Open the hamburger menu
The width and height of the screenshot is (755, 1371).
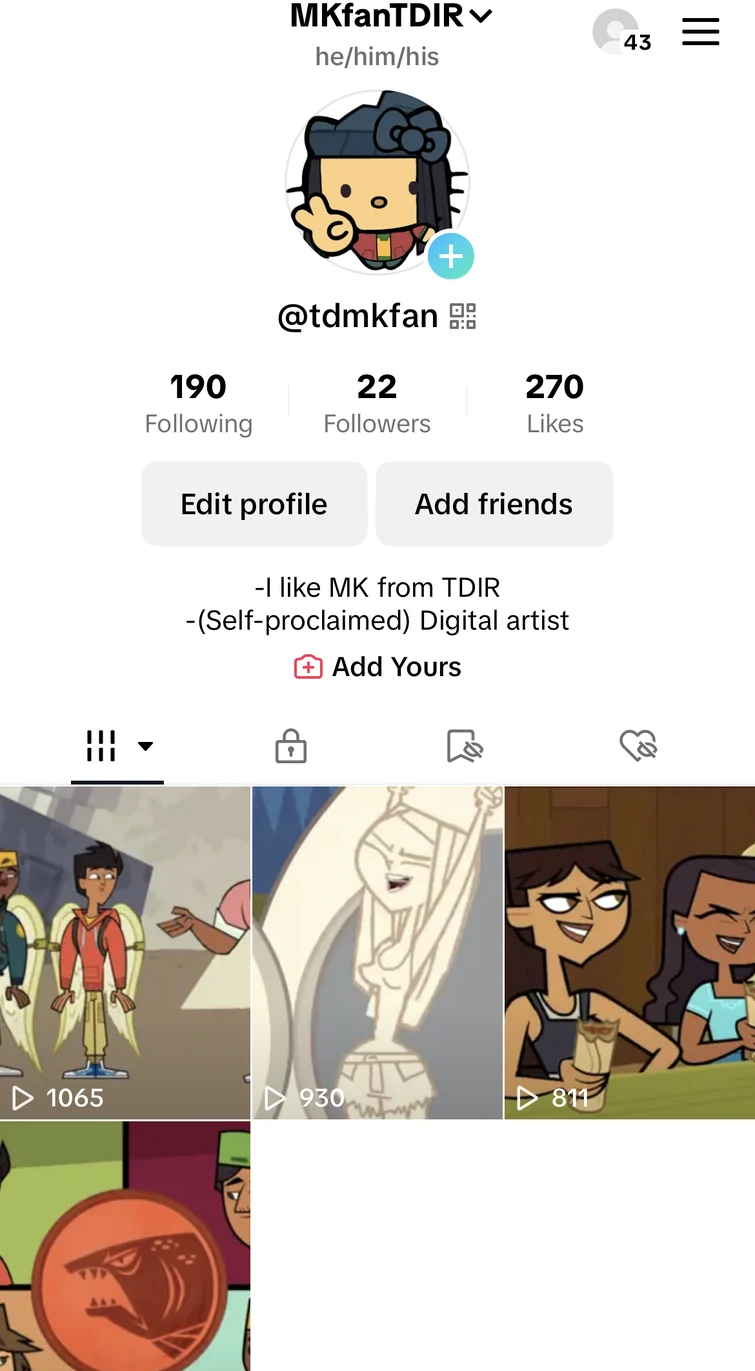pyautogui.click(x=700, y=33)
